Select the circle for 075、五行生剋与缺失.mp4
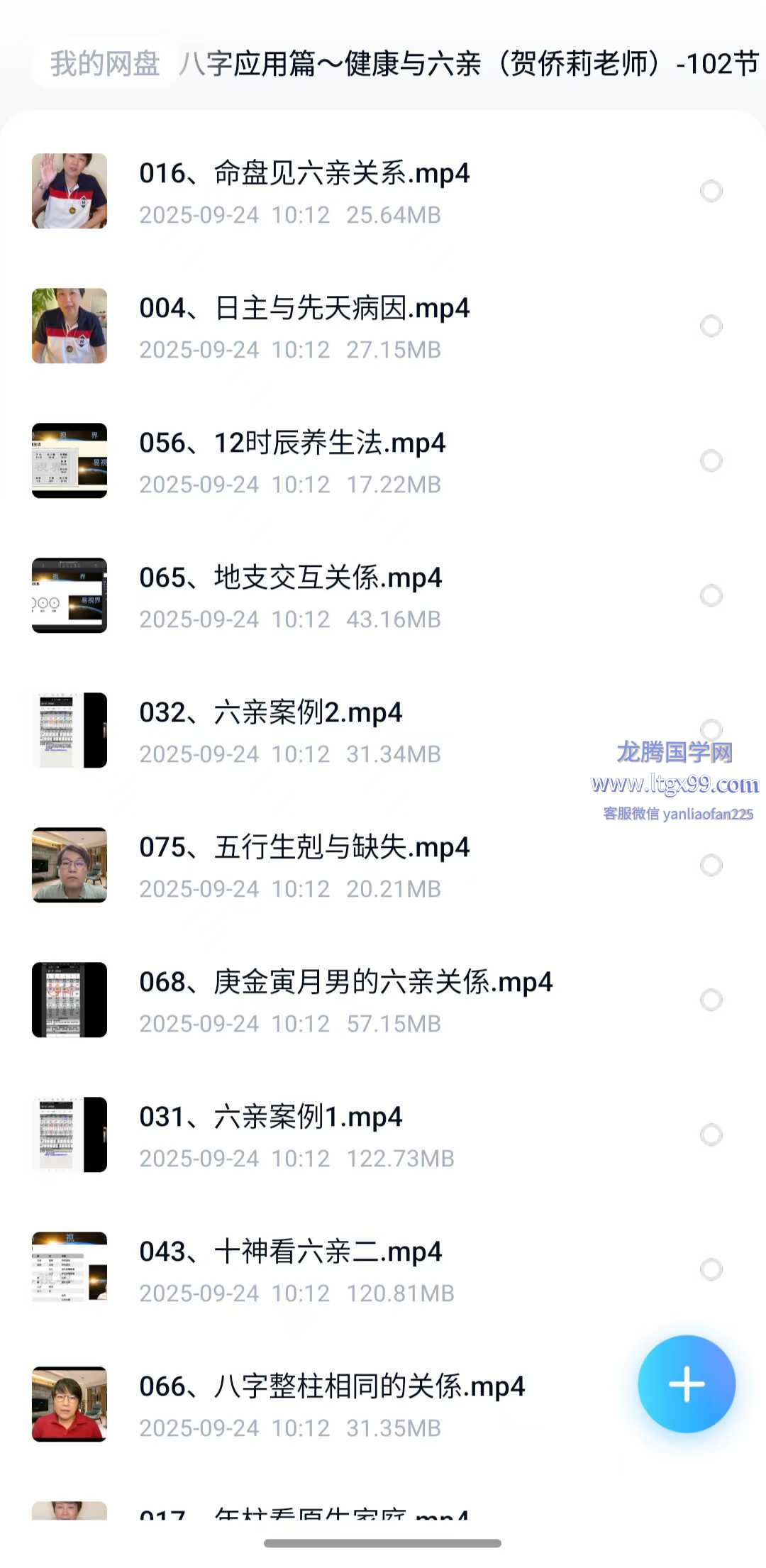The height and width of the screenshot is (1568, 766). pyautogui.click(x=711, y=865)
